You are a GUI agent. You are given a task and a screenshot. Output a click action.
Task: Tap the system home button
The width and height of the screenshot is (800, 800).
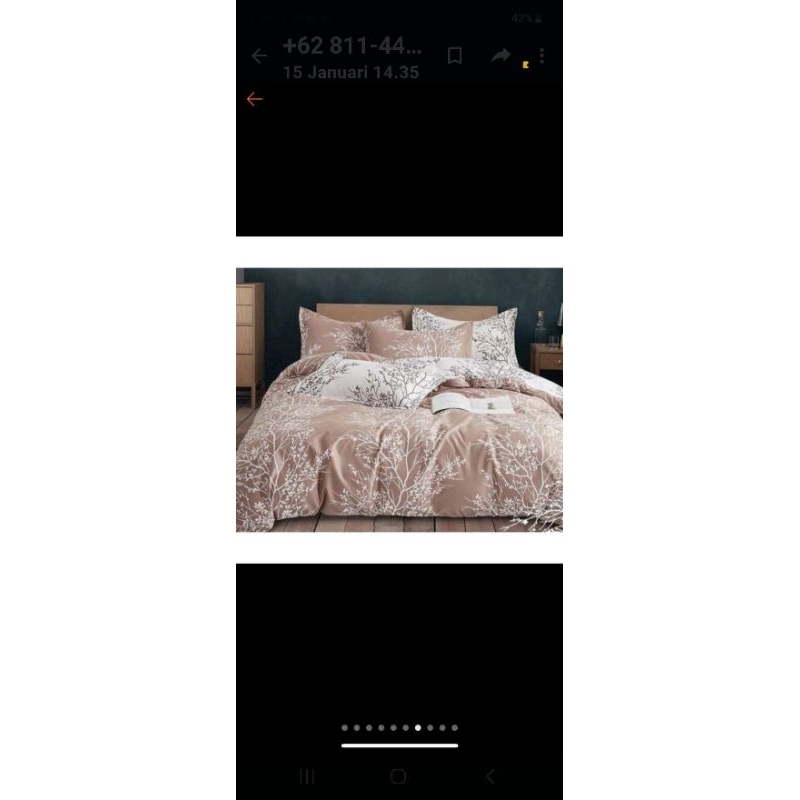click(399, 776)
